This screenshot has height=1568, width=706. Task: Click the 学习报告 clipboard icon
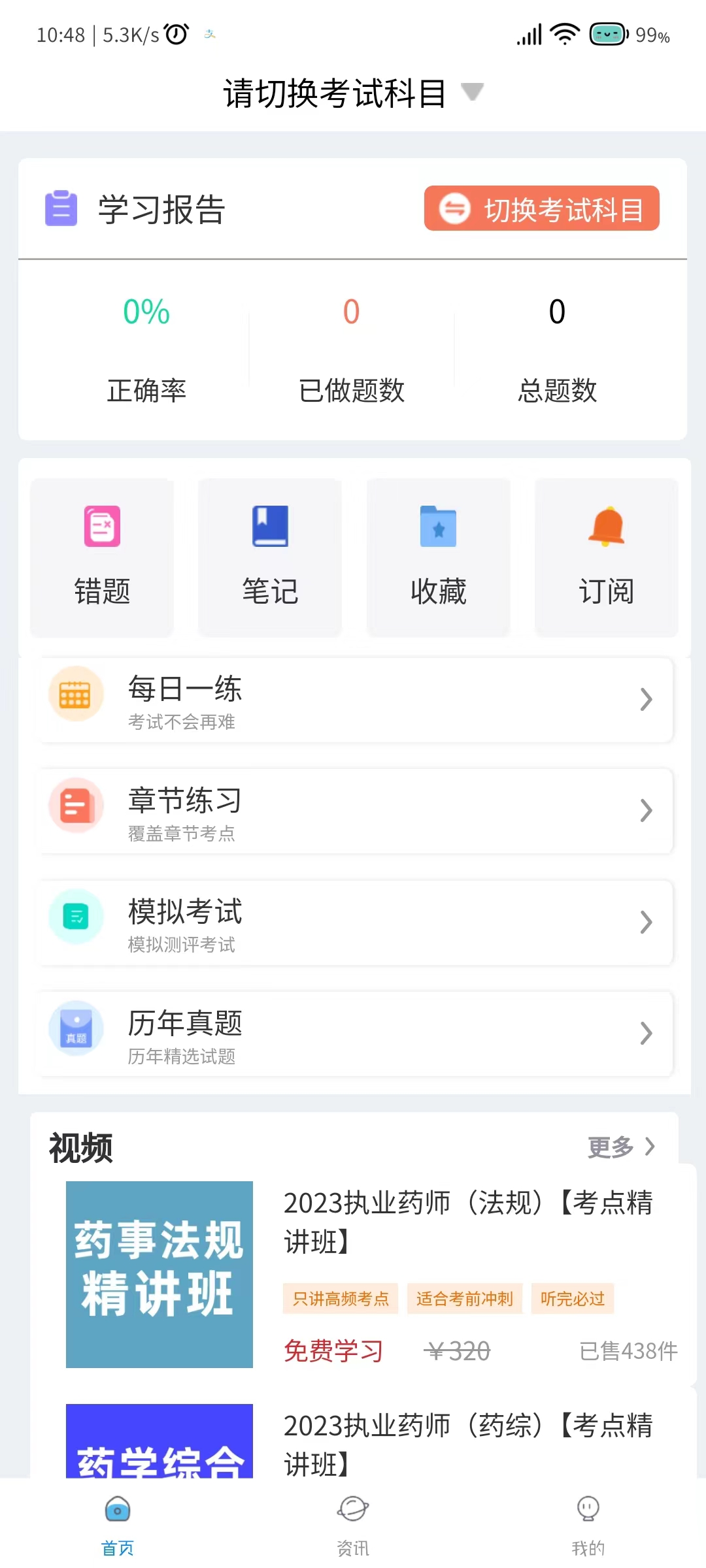click(x=61, y=209)
